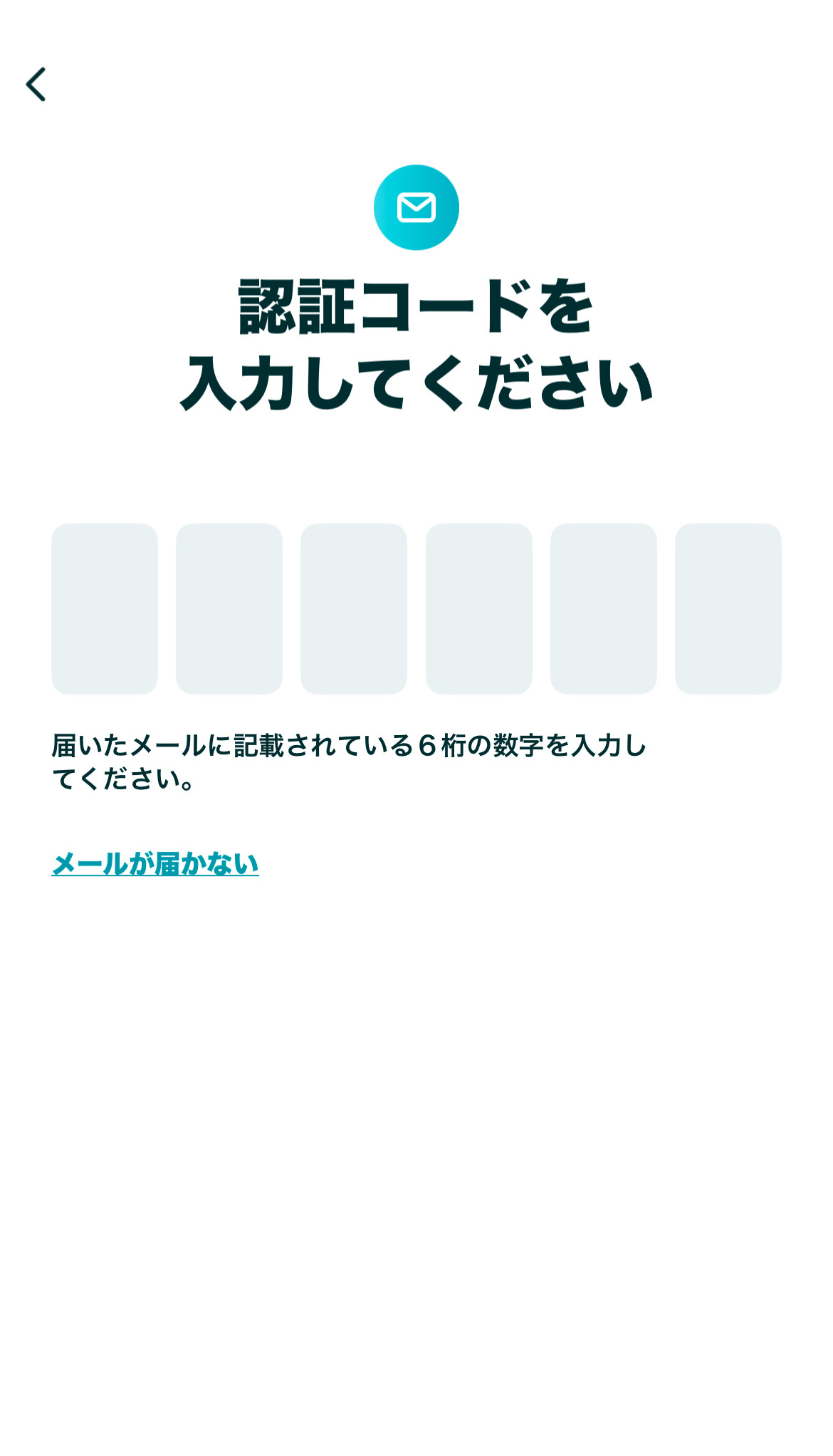Tap the first verification code digit box
This screenshot has height=1456, width=833.
tap(105, 608)
